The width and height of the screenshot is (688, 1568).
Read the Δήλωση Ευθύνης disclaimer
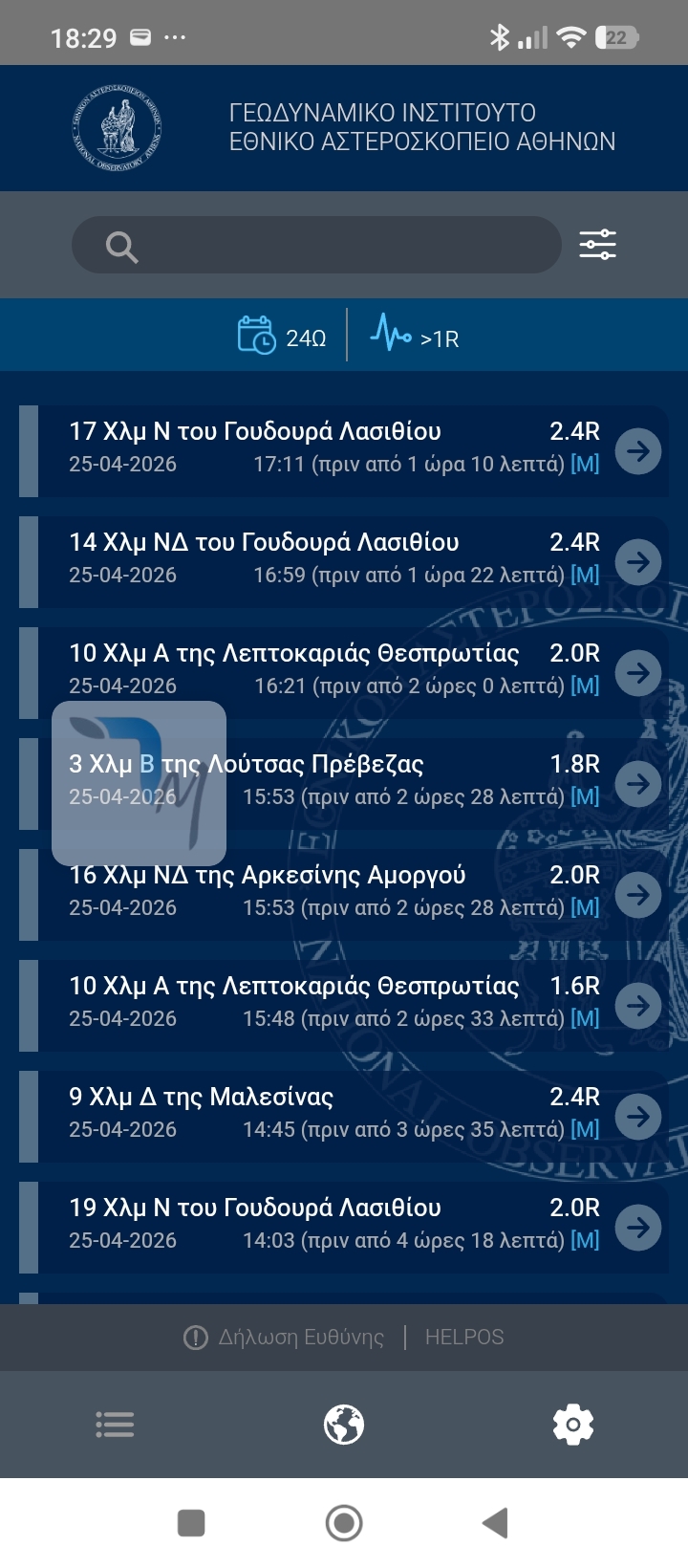(x=285, y=1338)
